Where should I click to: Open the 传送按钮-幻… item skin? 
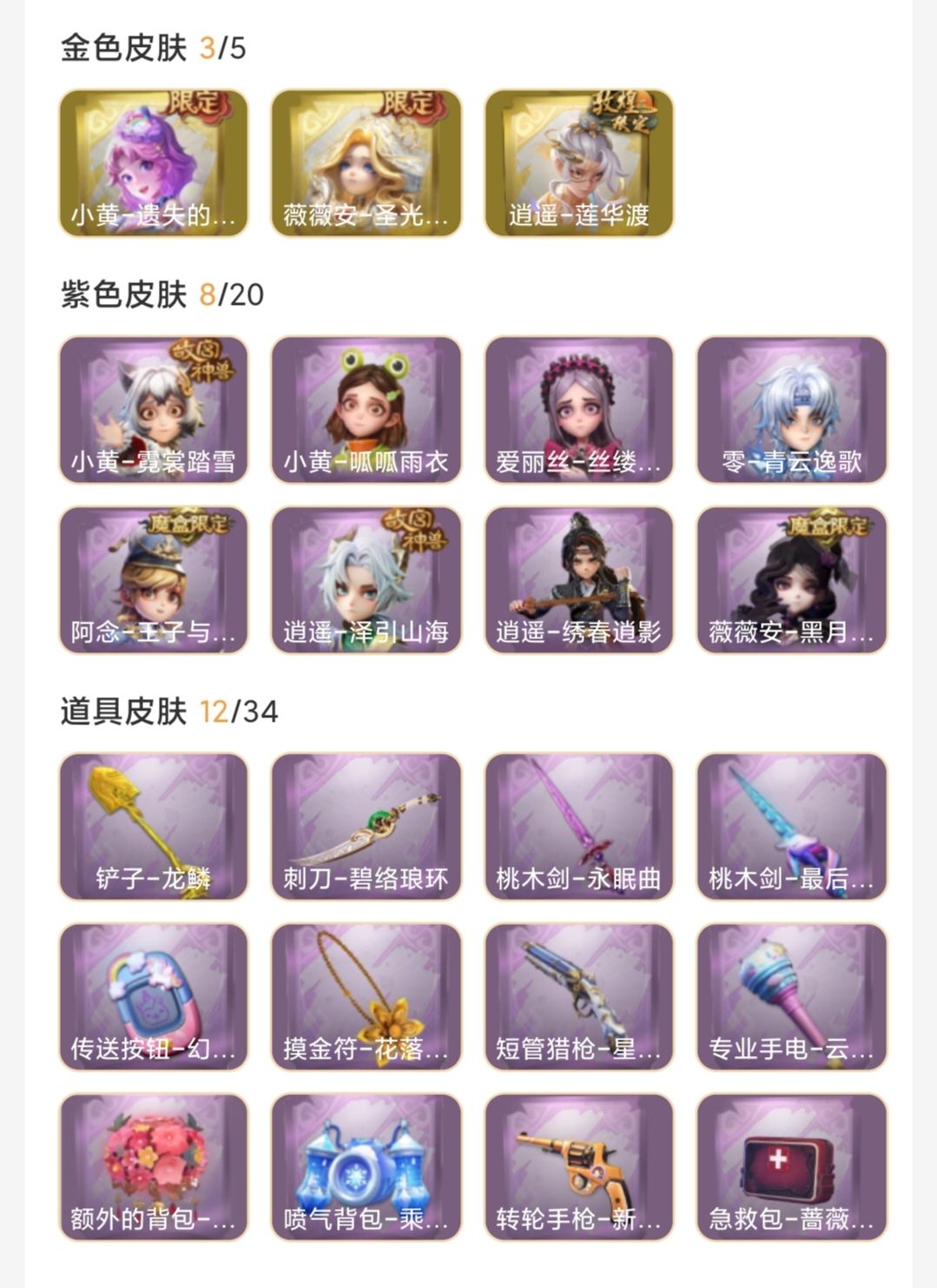click(x=154, y=997)
